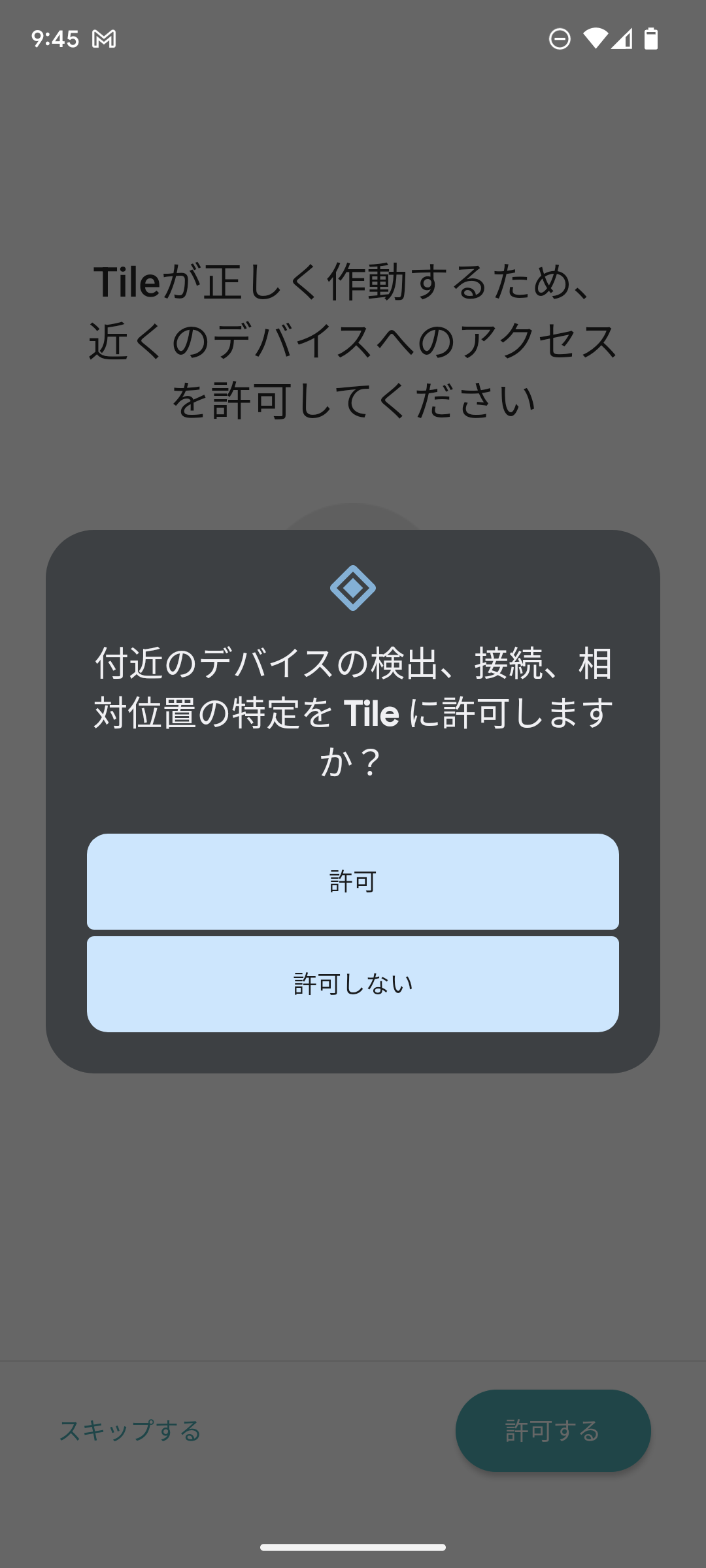
Task: Deny the permission with 許可しない
Action: [353, 984]
